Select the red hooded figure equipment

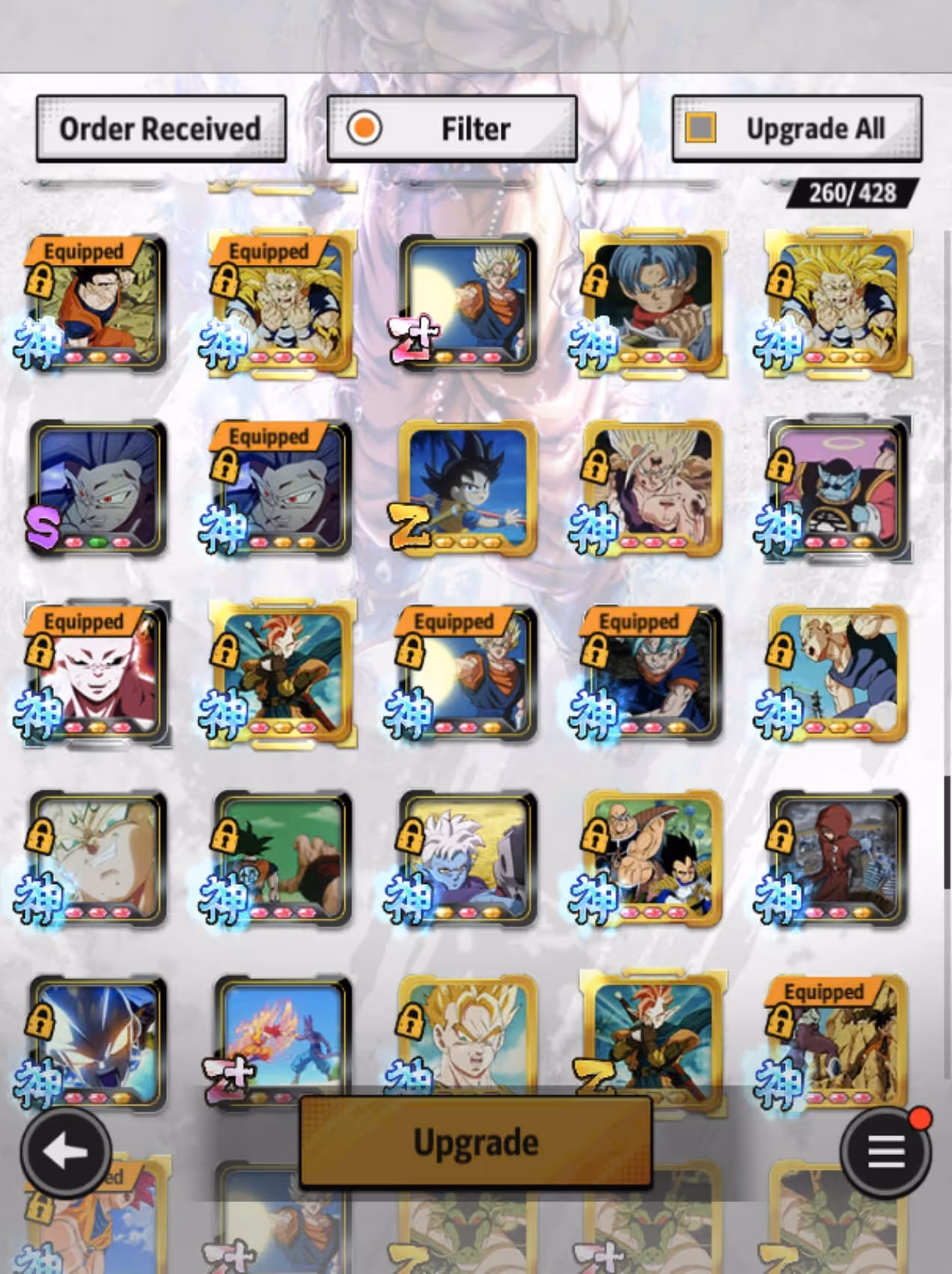point(837,859)
